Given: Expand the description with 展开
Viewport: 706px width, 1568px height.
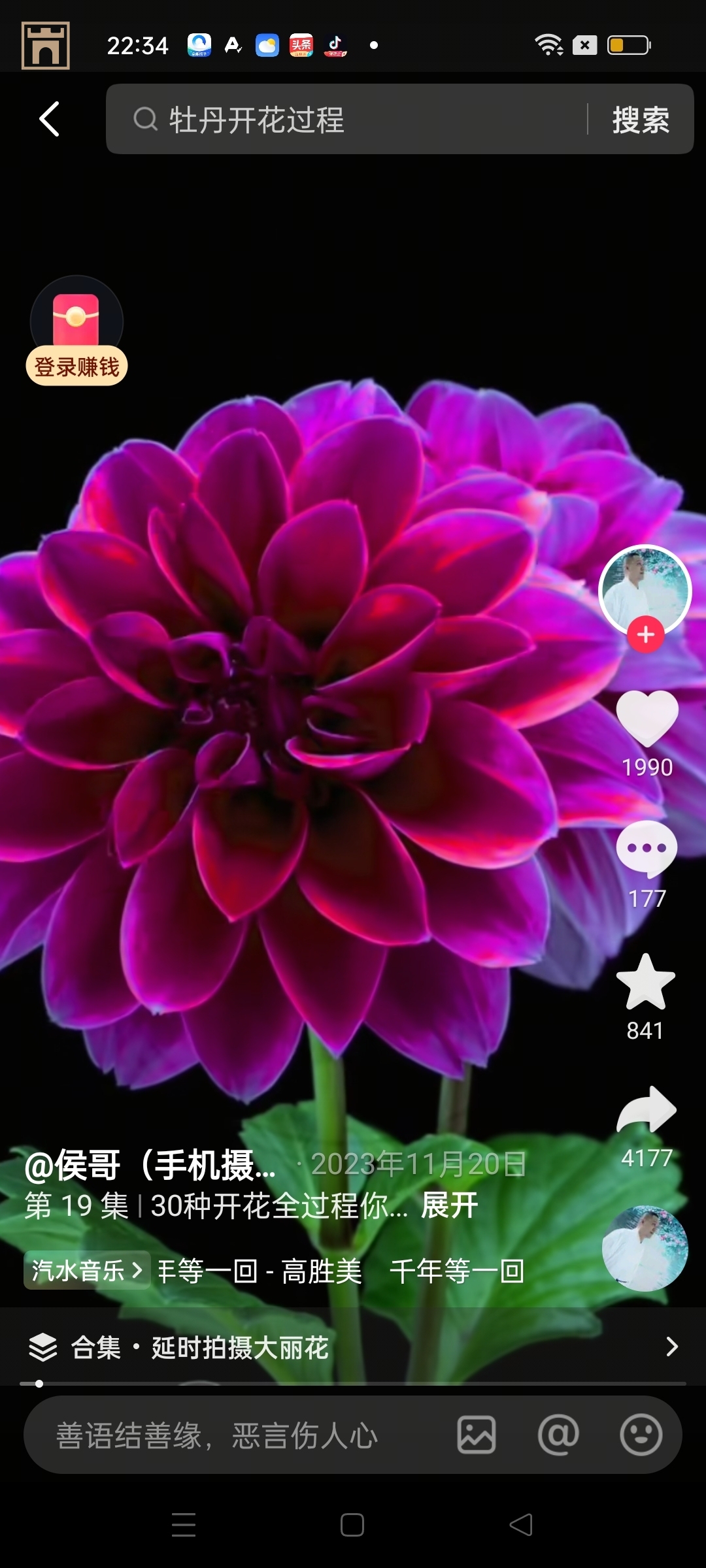Looking at the screenshot, I should pyautogui.click(x=449, y=1205).
